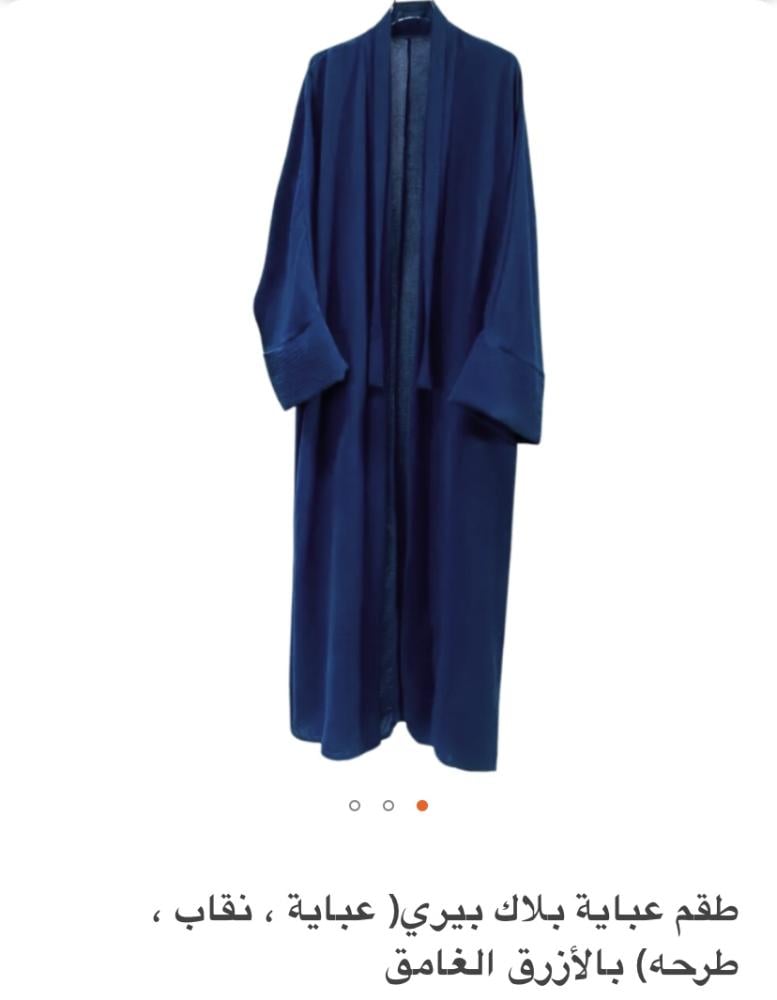The width and height of the screenshot is (777, 1000).
Task: Select the middle image indicator dot
Action: [x=388, y=806]
